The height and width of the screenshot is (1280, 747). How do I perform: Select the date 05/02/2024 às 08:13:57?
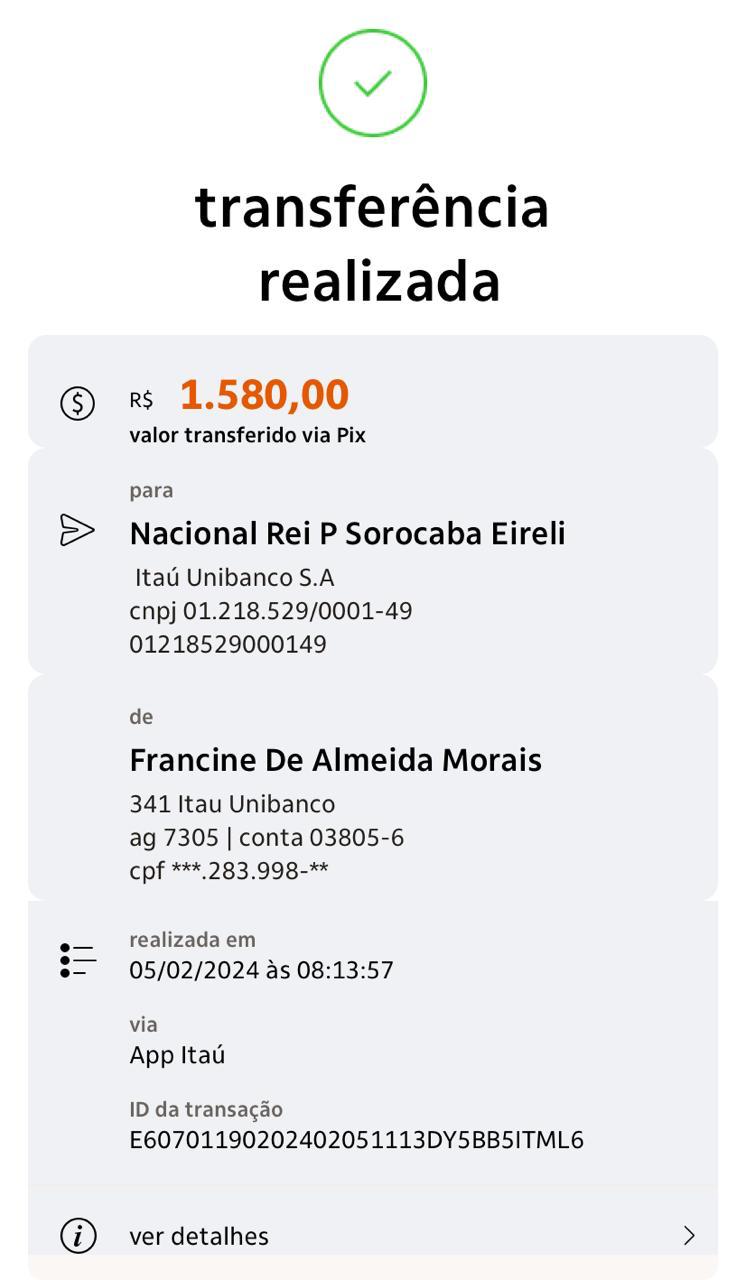pyautogui.click(x=260, y=968)
